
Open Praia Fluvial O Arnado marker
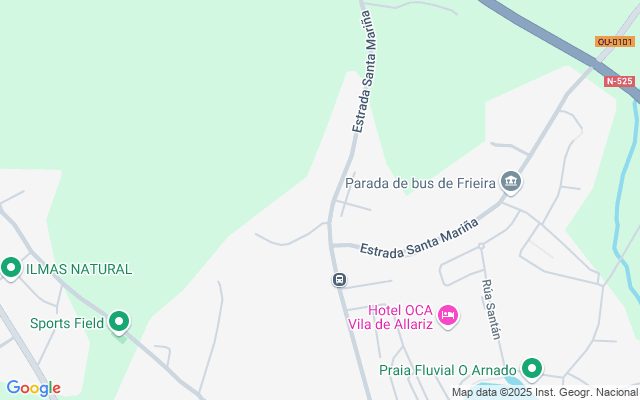[x=533, y=369]
